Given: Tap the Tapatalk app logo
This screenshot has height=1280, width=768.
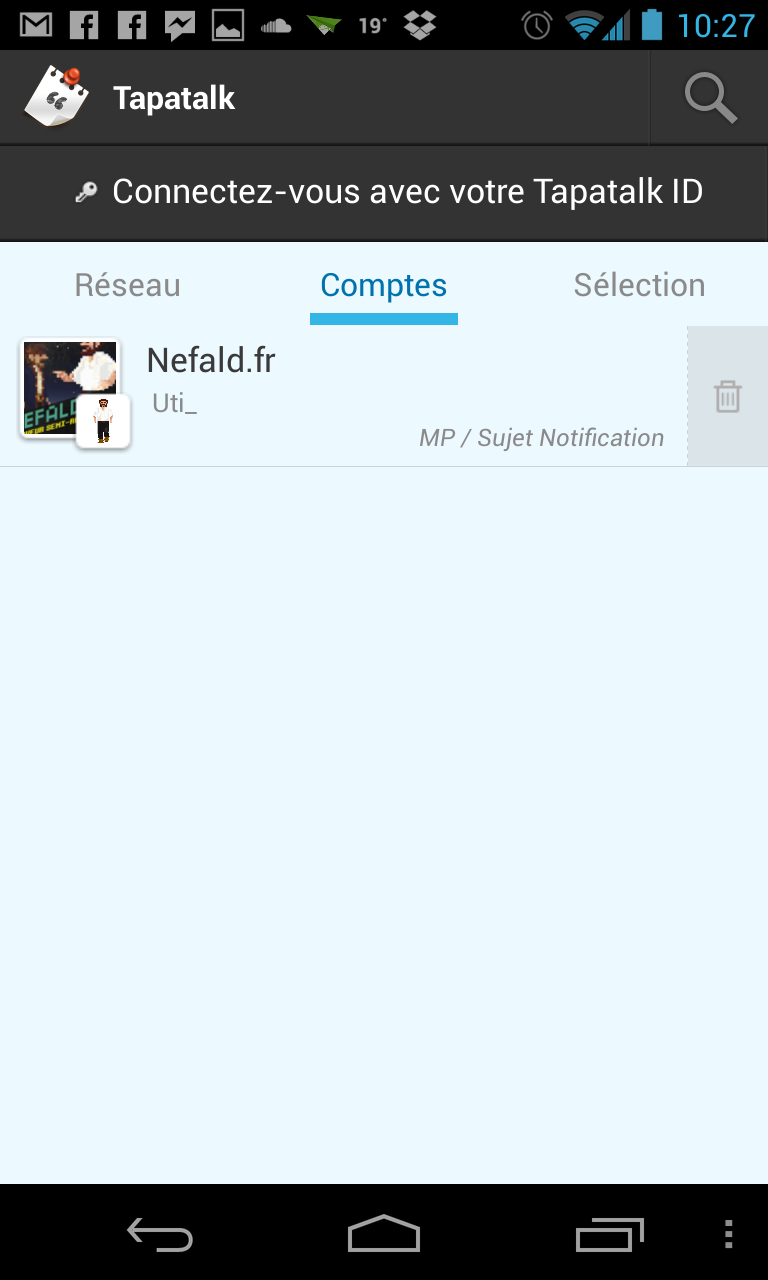Looking at the screenshot, I should [57, 97].
